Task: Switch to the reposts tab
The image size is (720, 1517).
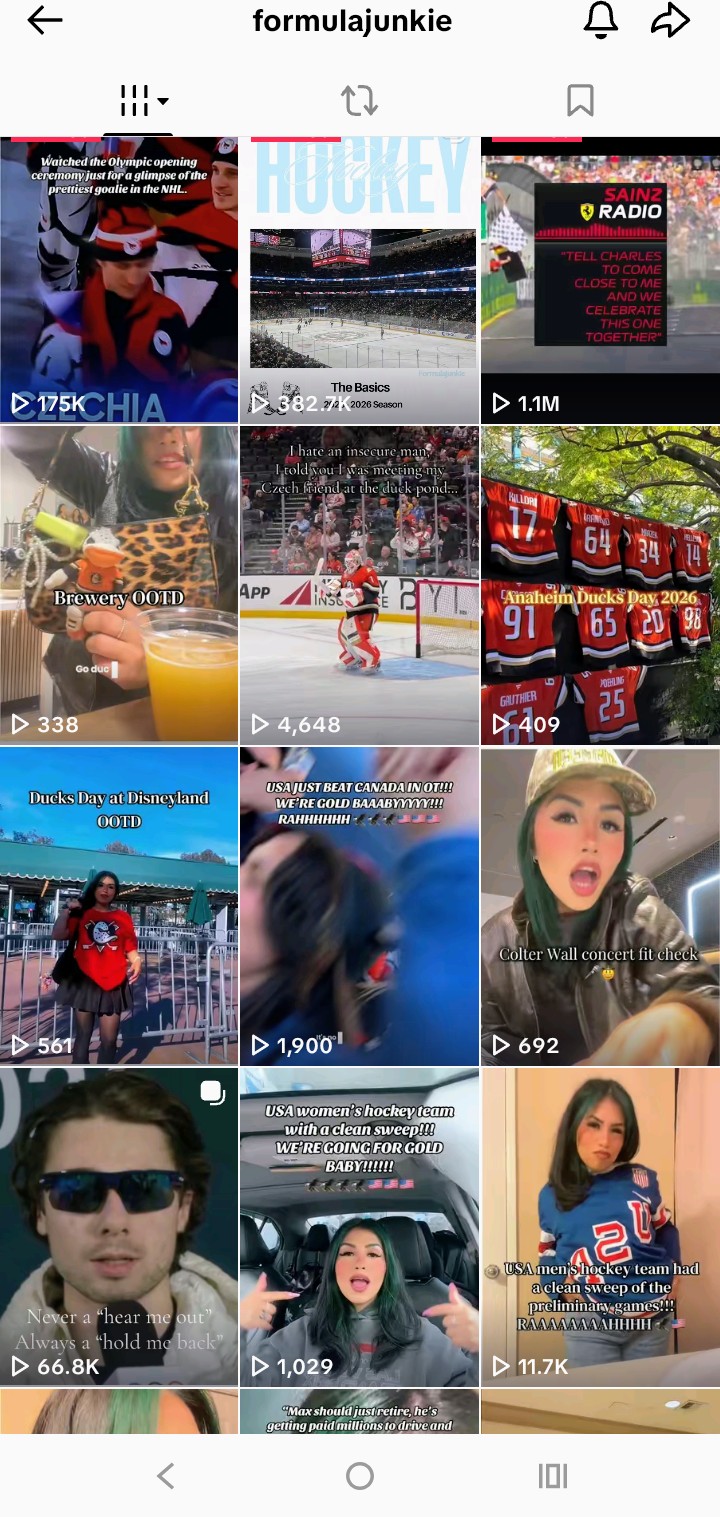Action: point(359,100)
